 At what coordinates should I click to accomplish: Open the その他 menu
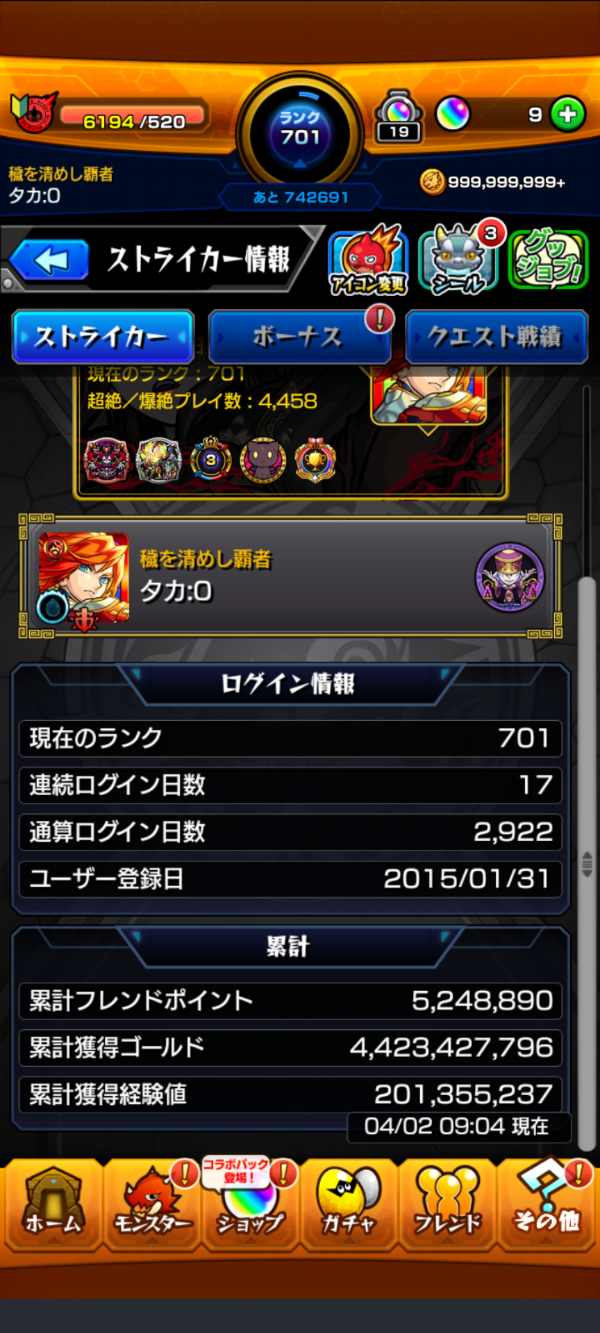coord(546,1205)
